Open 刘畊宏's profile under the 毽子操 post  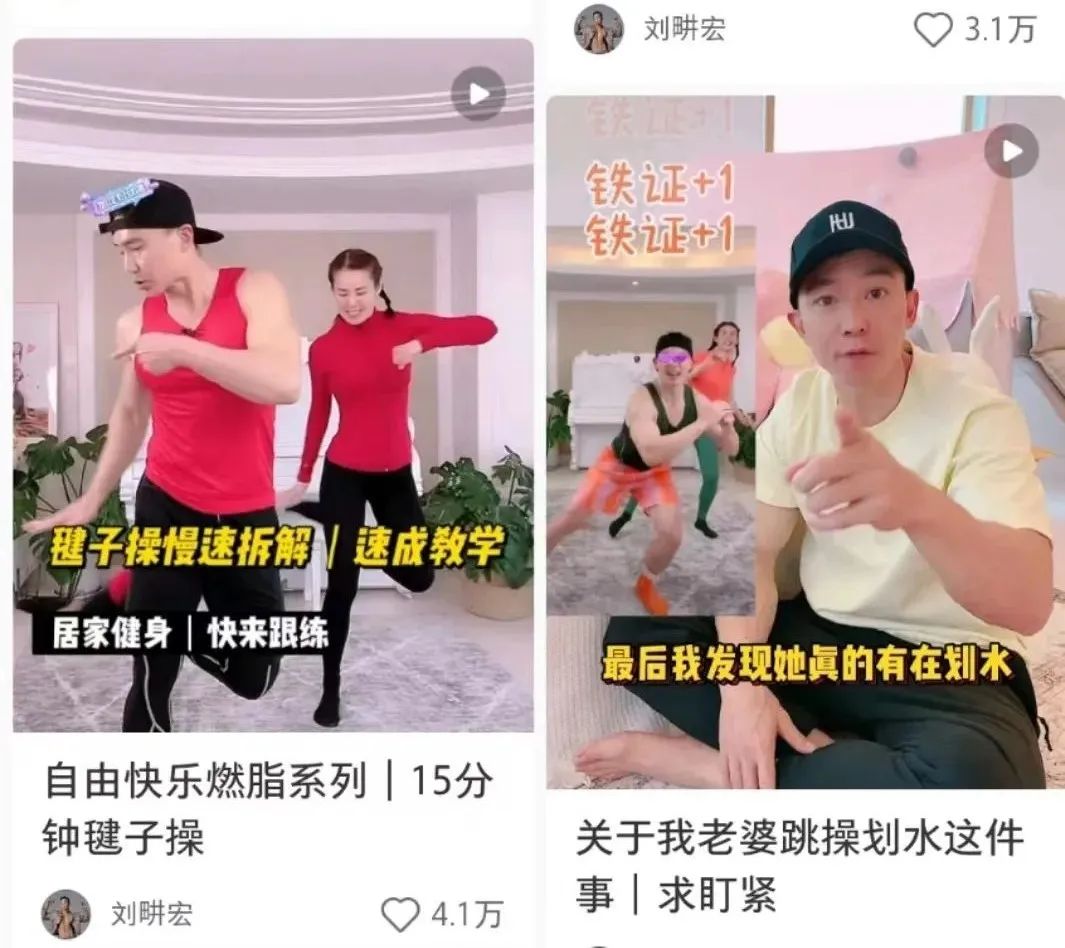[x=66, y=914]
